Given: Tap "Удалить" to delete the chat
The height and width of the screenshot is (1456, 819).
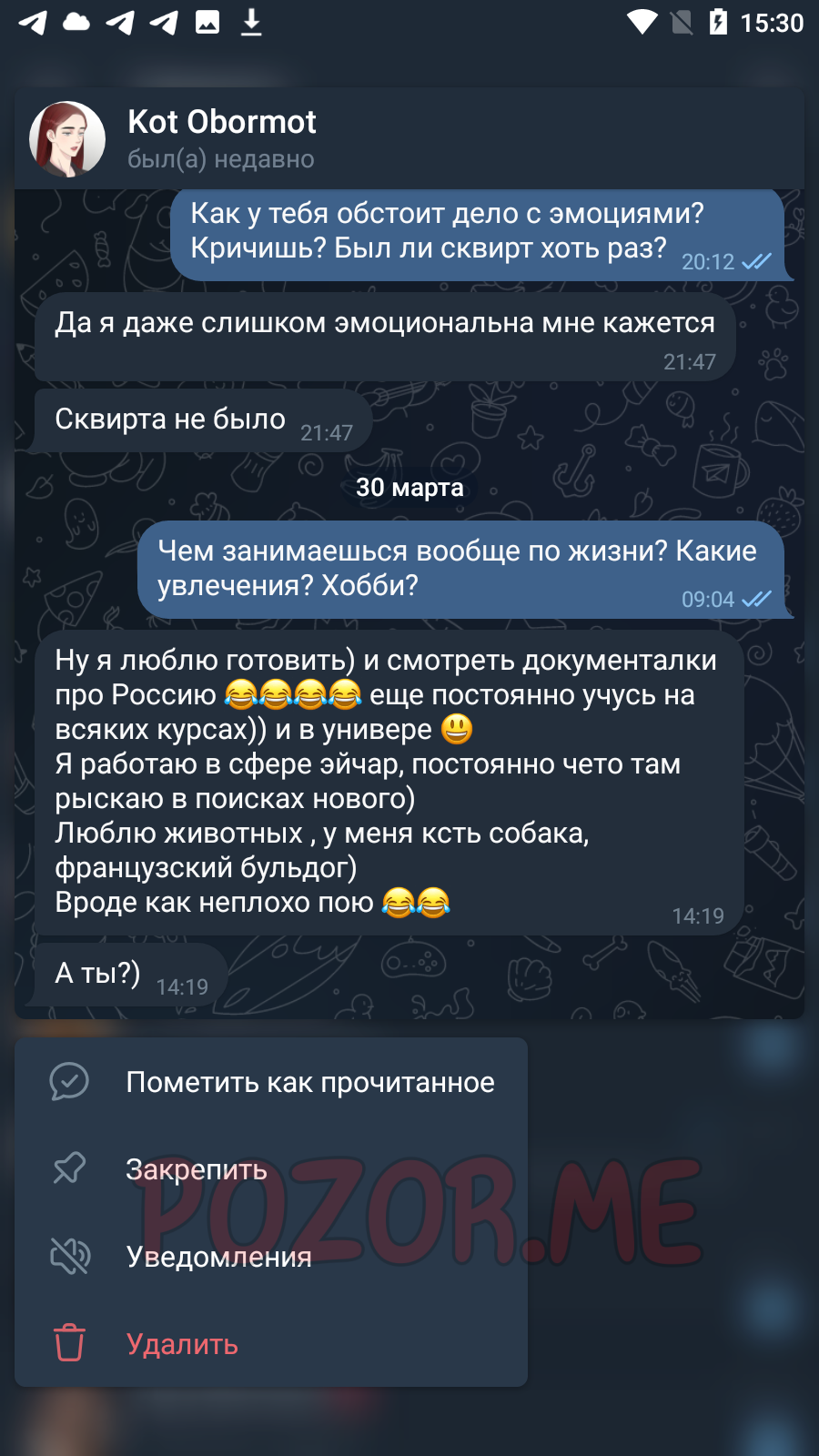Looking at the screenshot, I should coord(271,1344).
